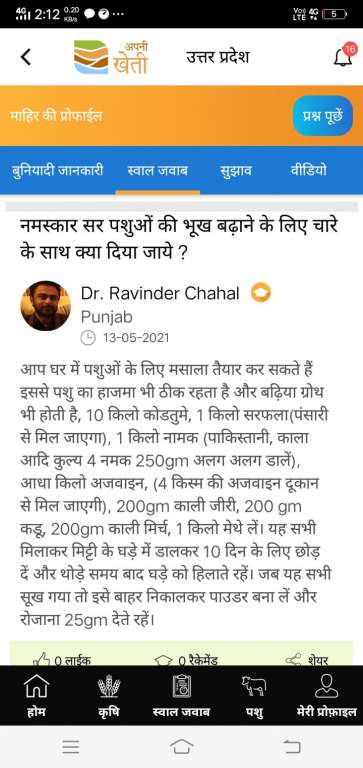
Task: Open स्वाल जवाब in bottom navigation
Action: [x=181, y=696]
